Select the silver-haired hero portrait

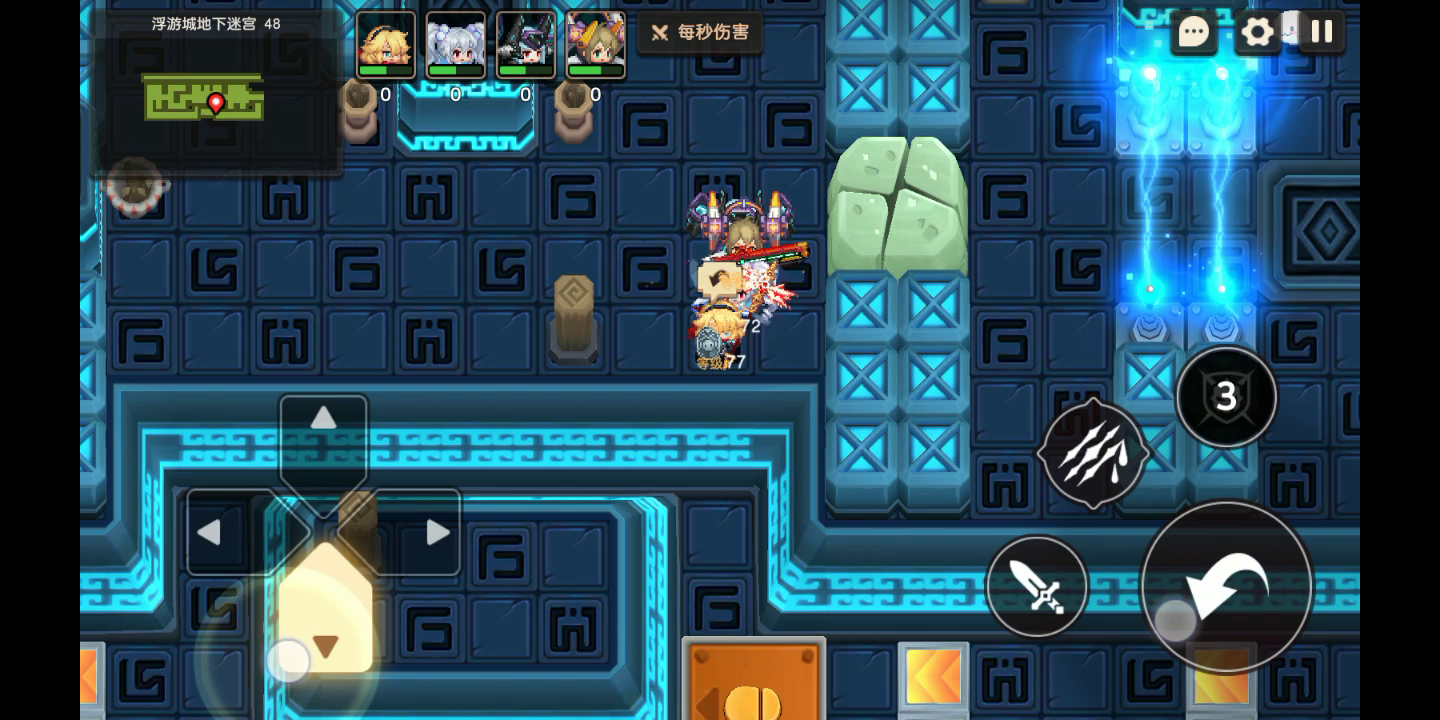pos(456,45)
